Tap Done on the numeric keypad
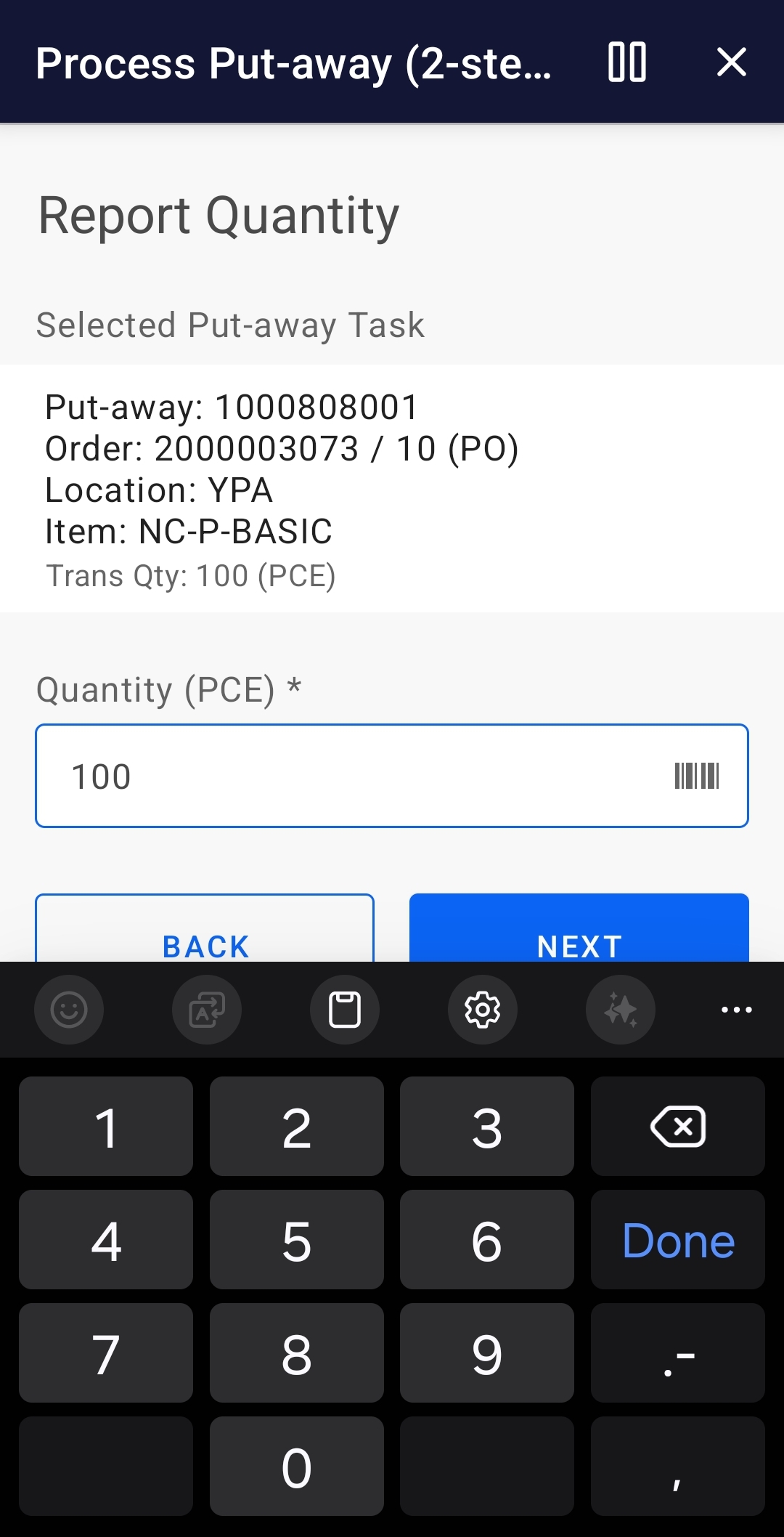Screen dimensions: 784x1537 pos(677,1240)
